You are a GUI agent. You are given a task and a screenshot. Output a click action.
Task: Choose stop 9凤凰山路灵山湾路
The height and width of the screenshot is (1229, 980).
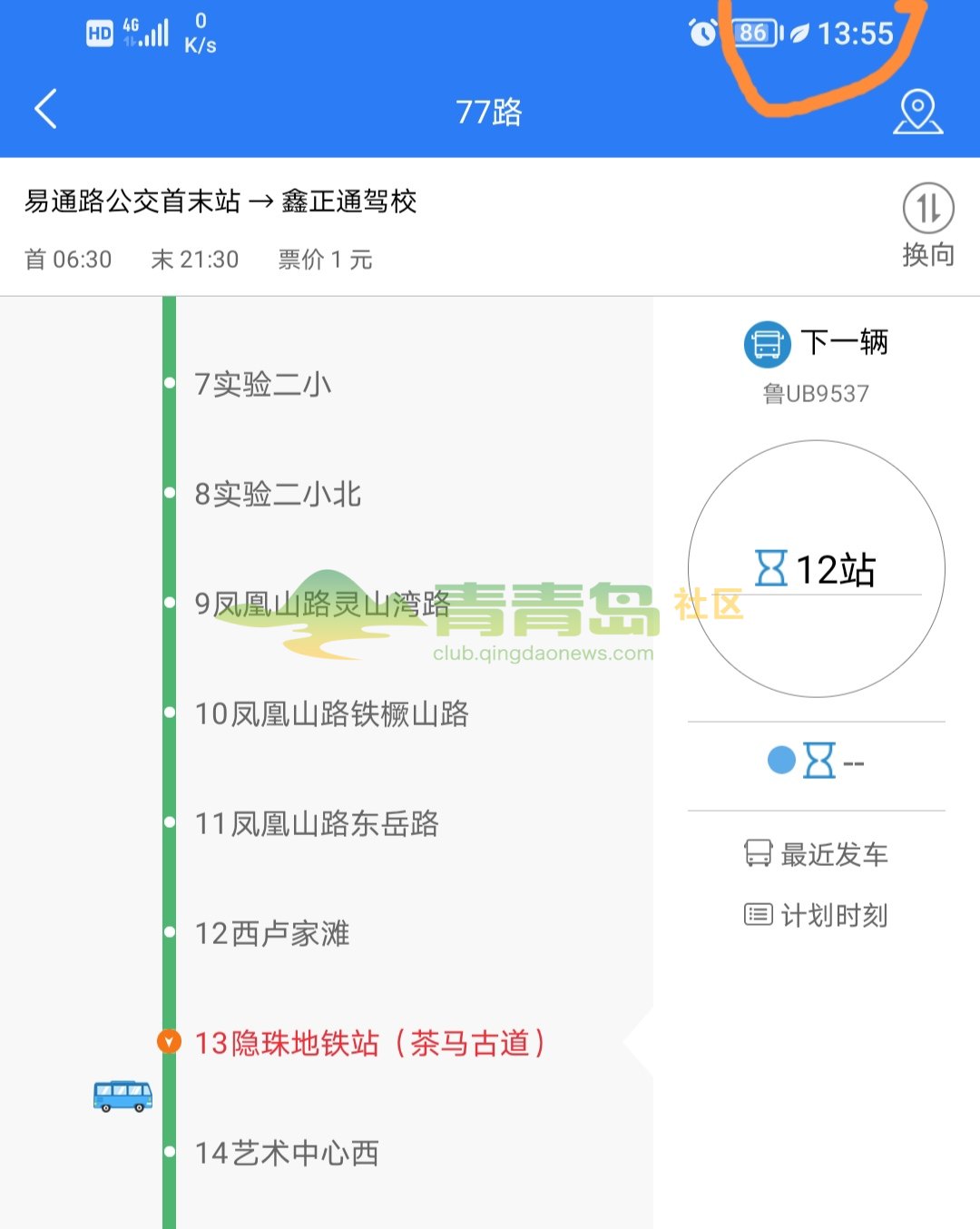click(x=322, y=604)
